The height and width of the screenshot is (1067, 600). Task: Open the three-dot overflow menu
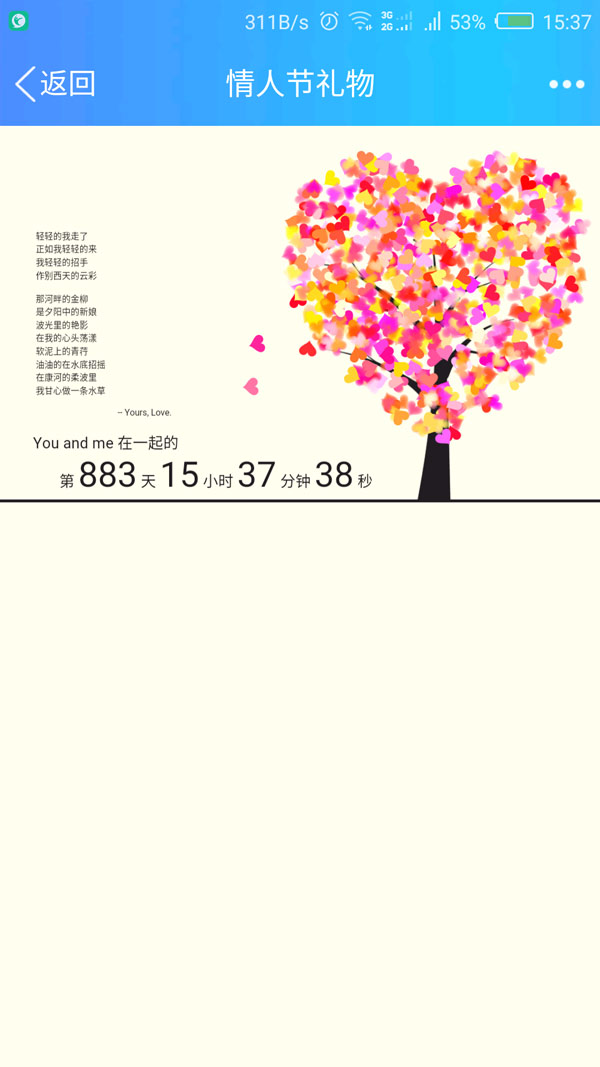pos(567,84)
